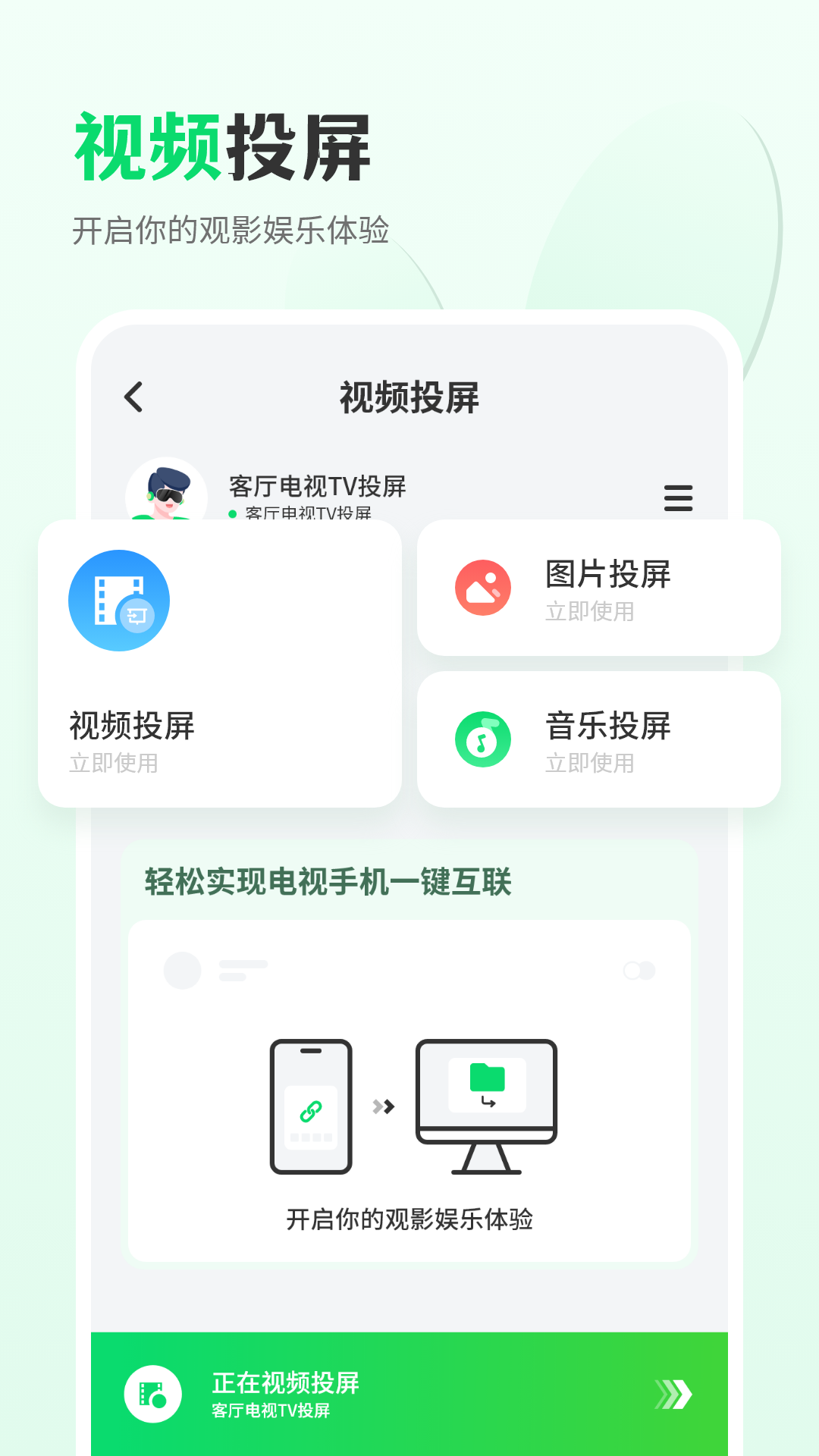Tap the green 正在视频投屏 progress bar
This screenshot has width=819, height=1456.
coord(409,1394)
